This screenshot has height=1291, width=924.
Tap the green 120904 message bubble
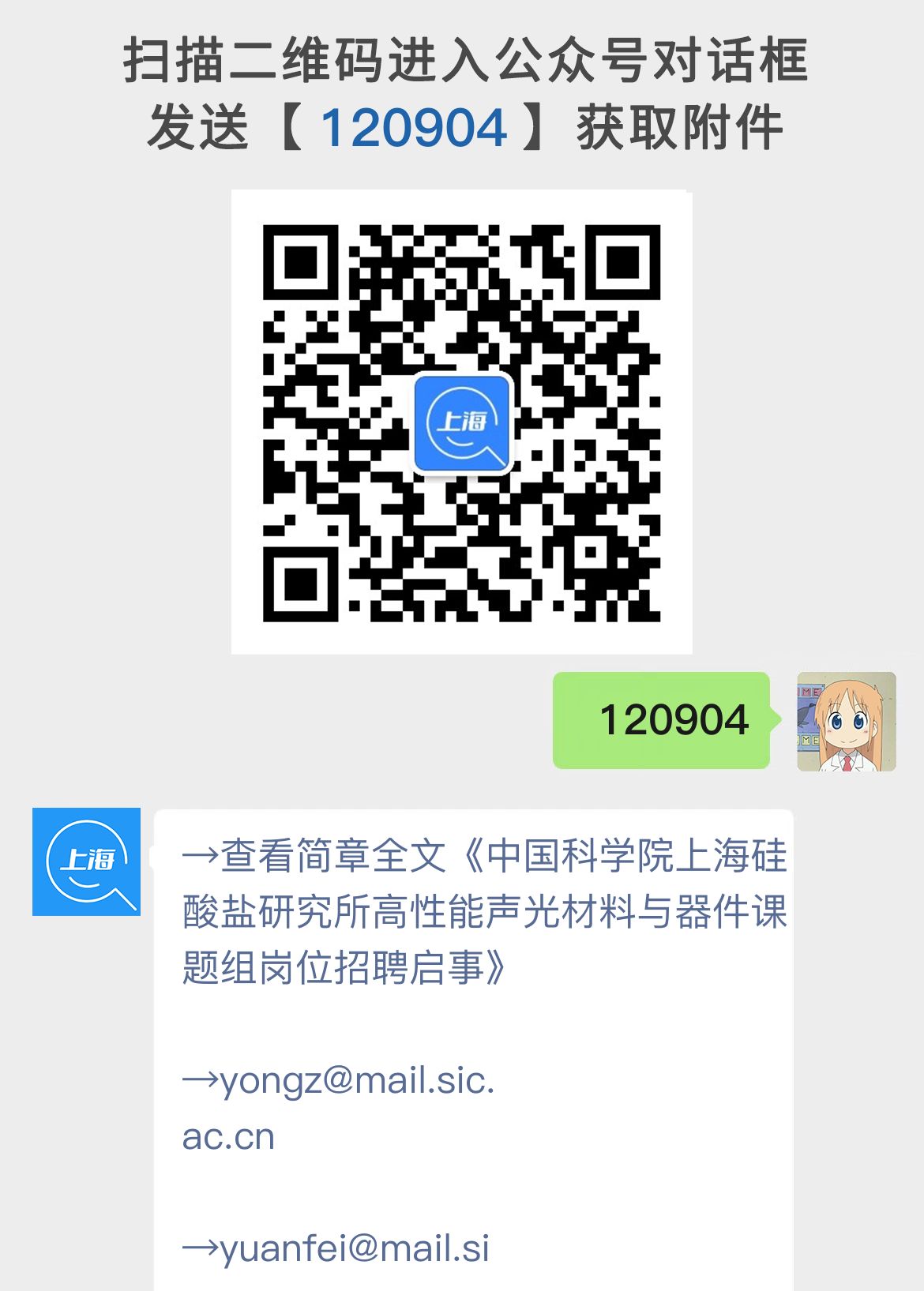(662, 719)
